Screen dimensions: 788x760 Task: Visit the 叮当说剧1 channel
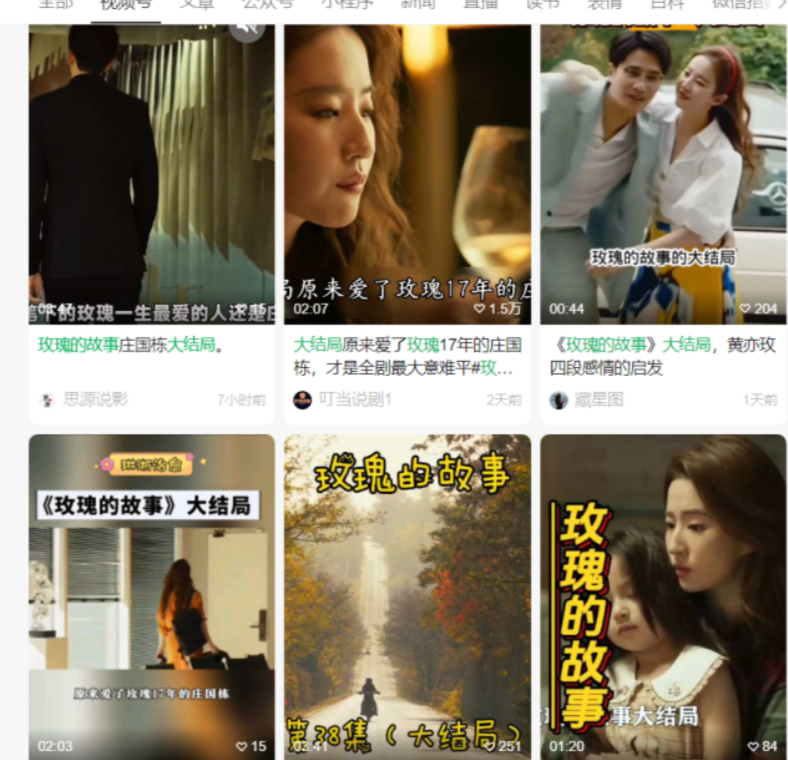pyautogui.click(x=354, y=399)
